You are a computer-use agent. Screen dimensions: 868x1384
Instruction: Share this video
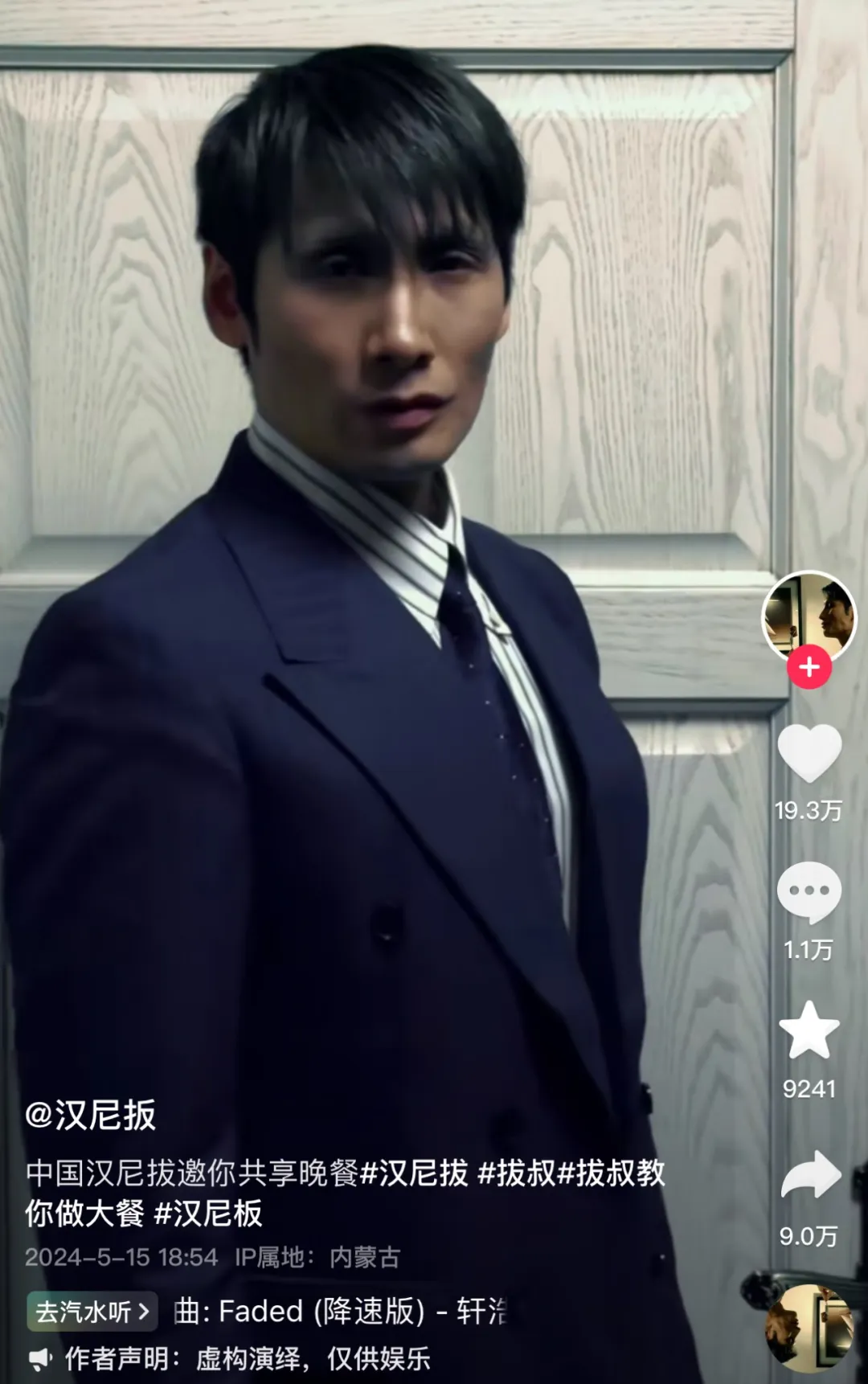tap(809, 1174)
